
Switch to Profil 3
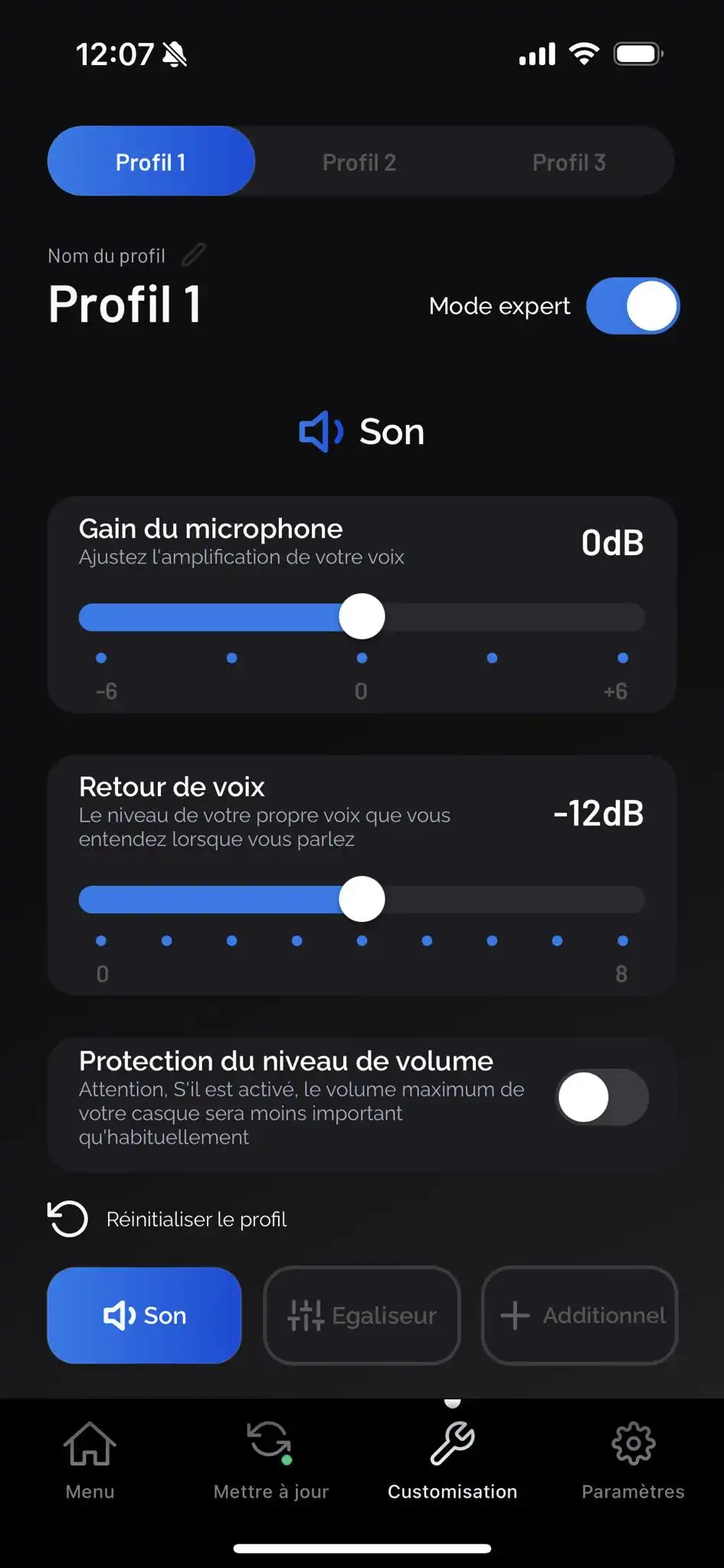(568, 162)
